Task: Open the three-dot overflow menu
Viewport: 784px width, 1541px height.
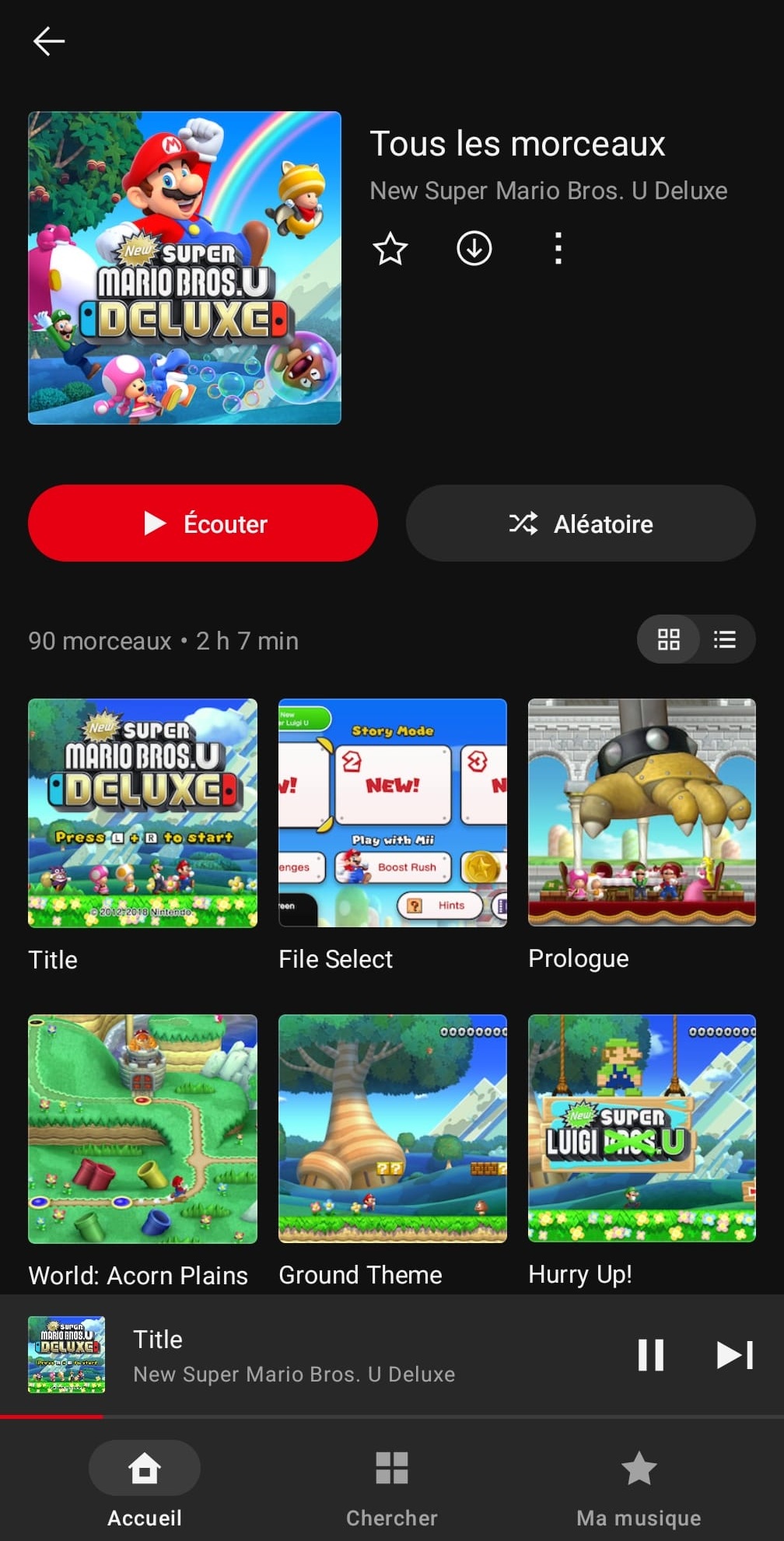Action: coord(558,249)
